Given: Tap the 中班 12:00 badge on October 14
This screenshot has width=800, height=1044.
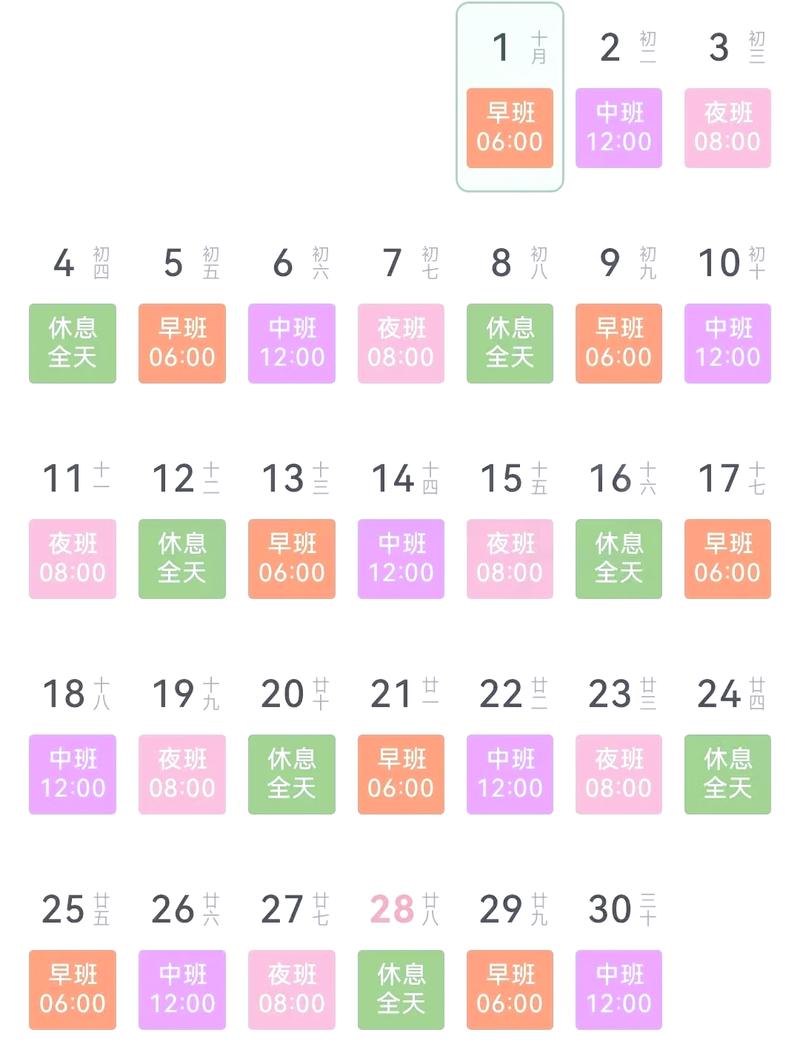Looking at the screenshot, I should point(400,559).
